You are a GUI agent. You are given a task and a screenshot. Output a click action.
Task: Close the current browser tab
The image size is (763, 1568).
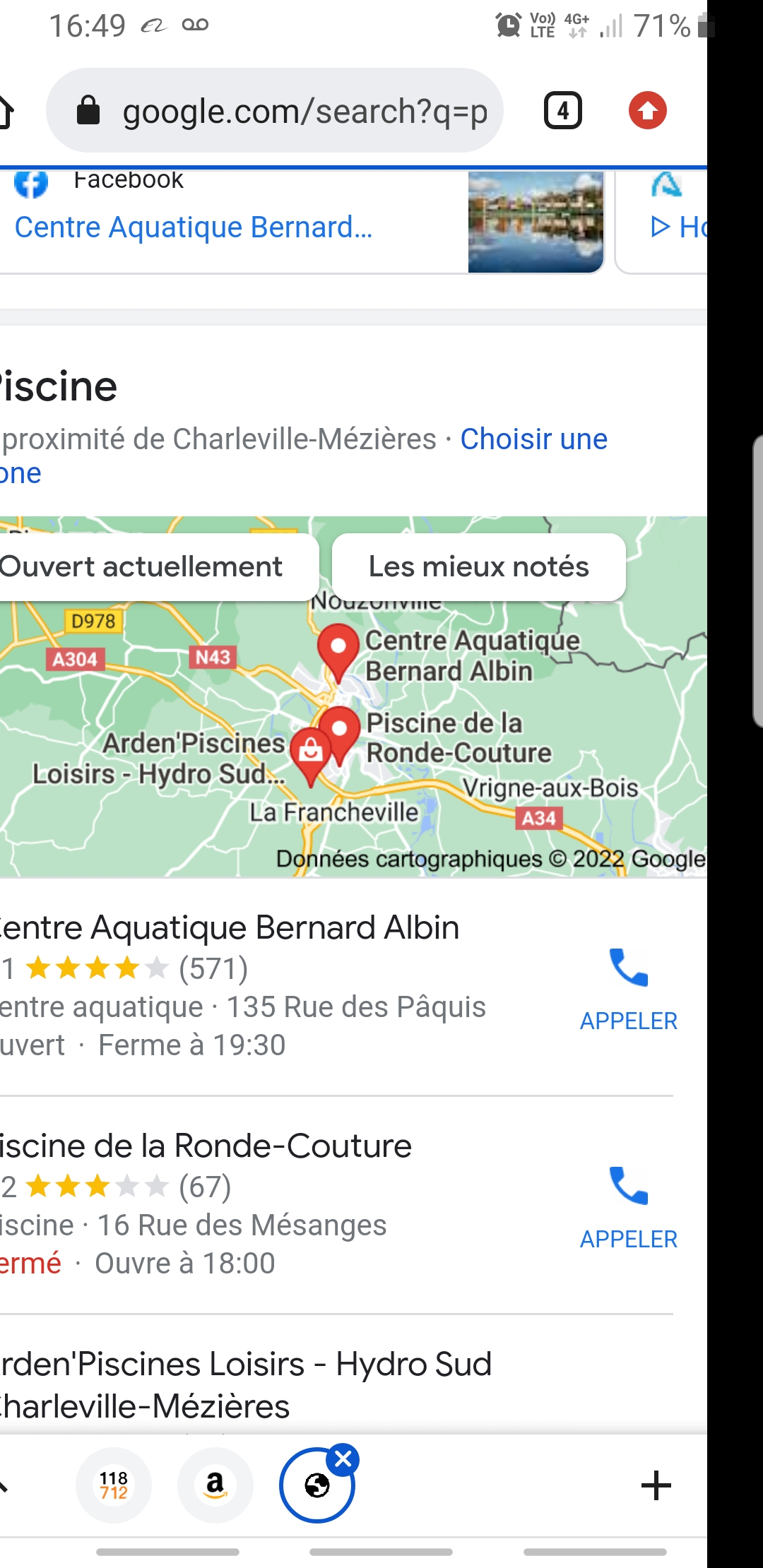[x=344, y=1459]
